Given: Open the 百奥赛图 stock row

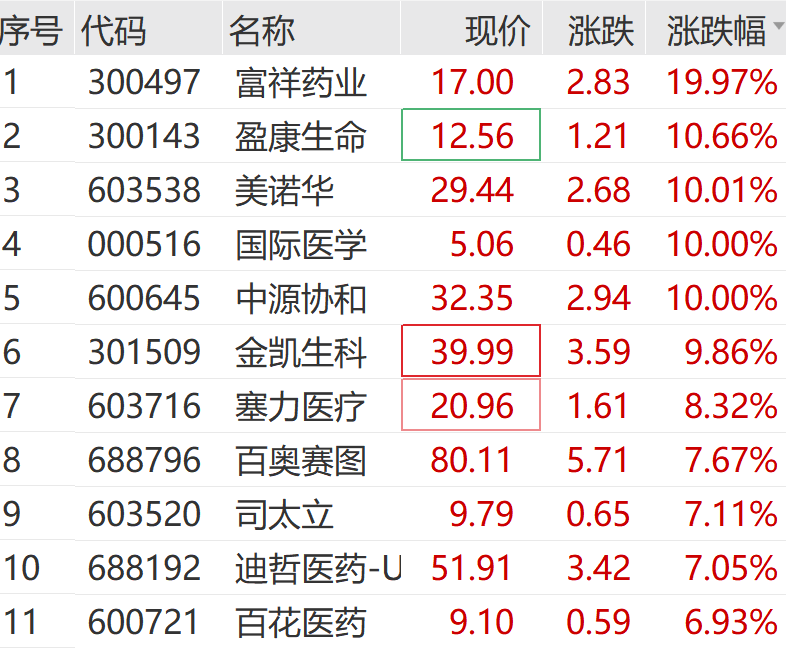Looking at the screenshot, I should tap(301, 460).
